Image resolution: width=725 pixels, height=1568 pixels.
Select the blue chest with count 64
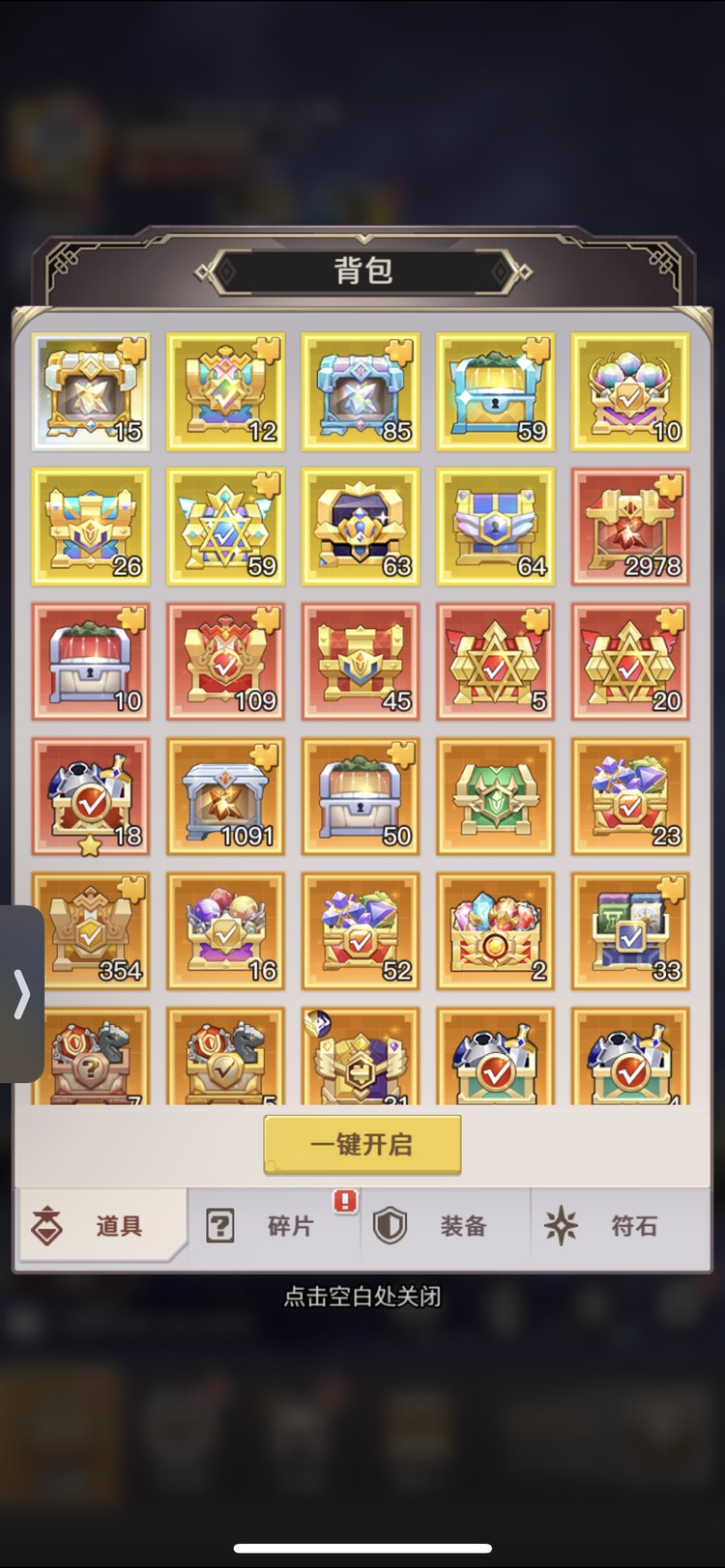pyautogui.click(x=495, y=527)
